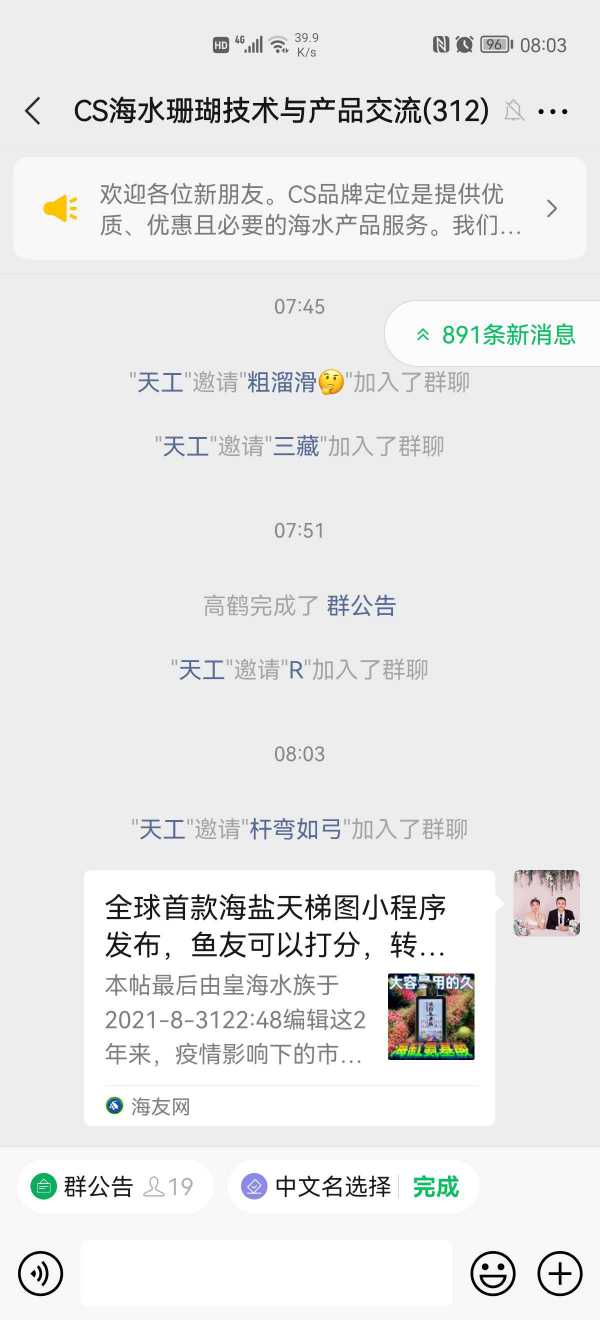The height and width of the screenshot is (1320, 600).
Task: Tap the sender's avatar next to the article
Action: pos(546,902)
